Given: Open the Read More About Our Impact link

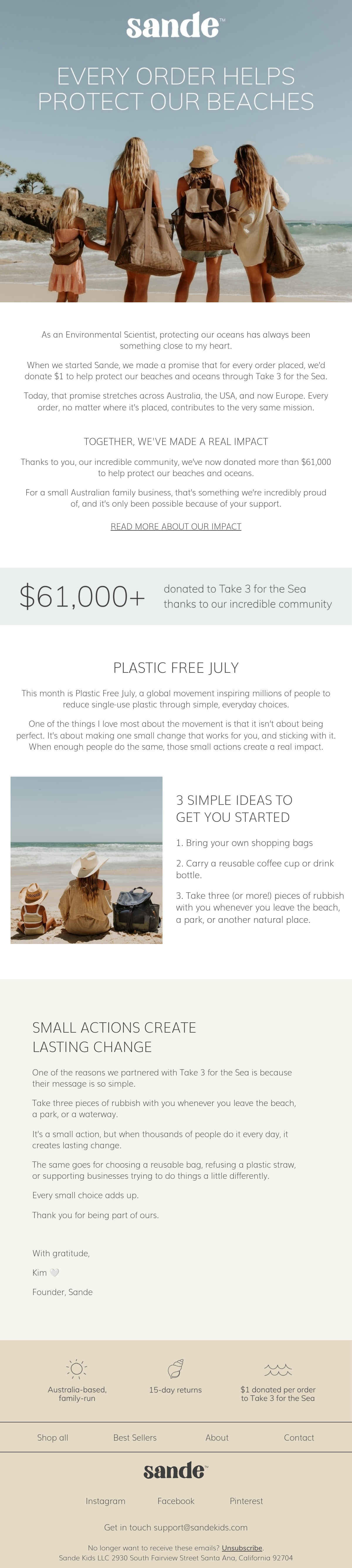Looking at the screenshot, I should pos(176,526).
